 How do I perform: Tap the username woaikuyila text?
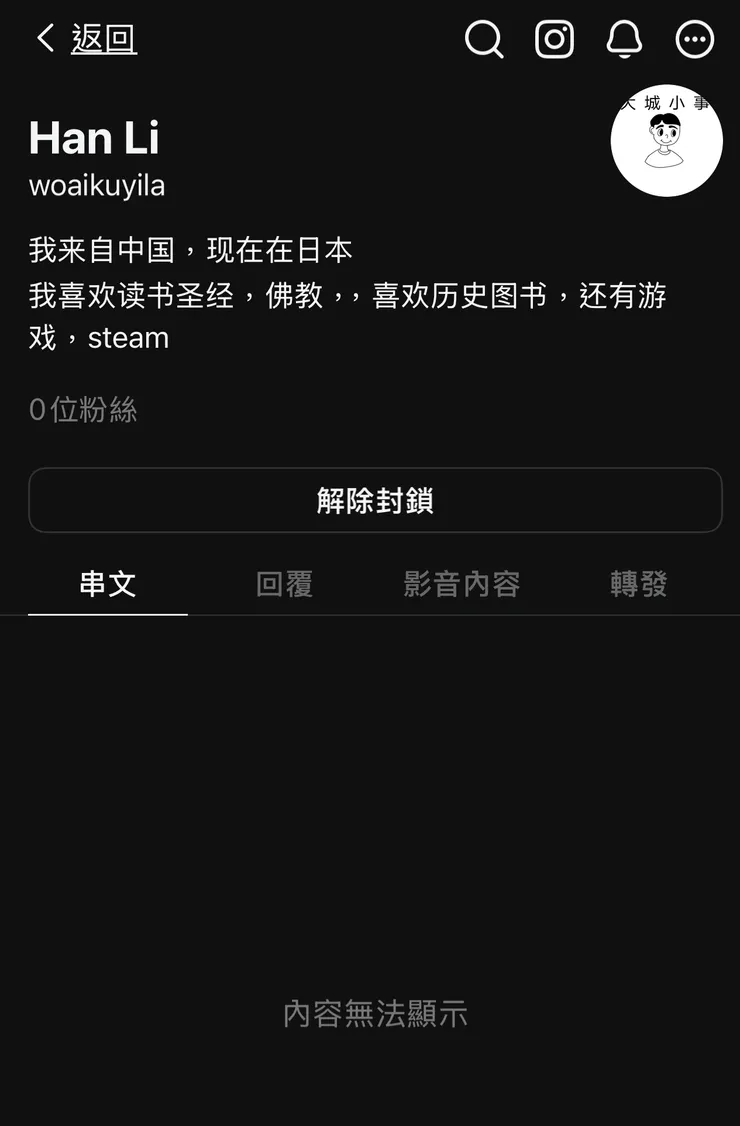pos(97,185)
